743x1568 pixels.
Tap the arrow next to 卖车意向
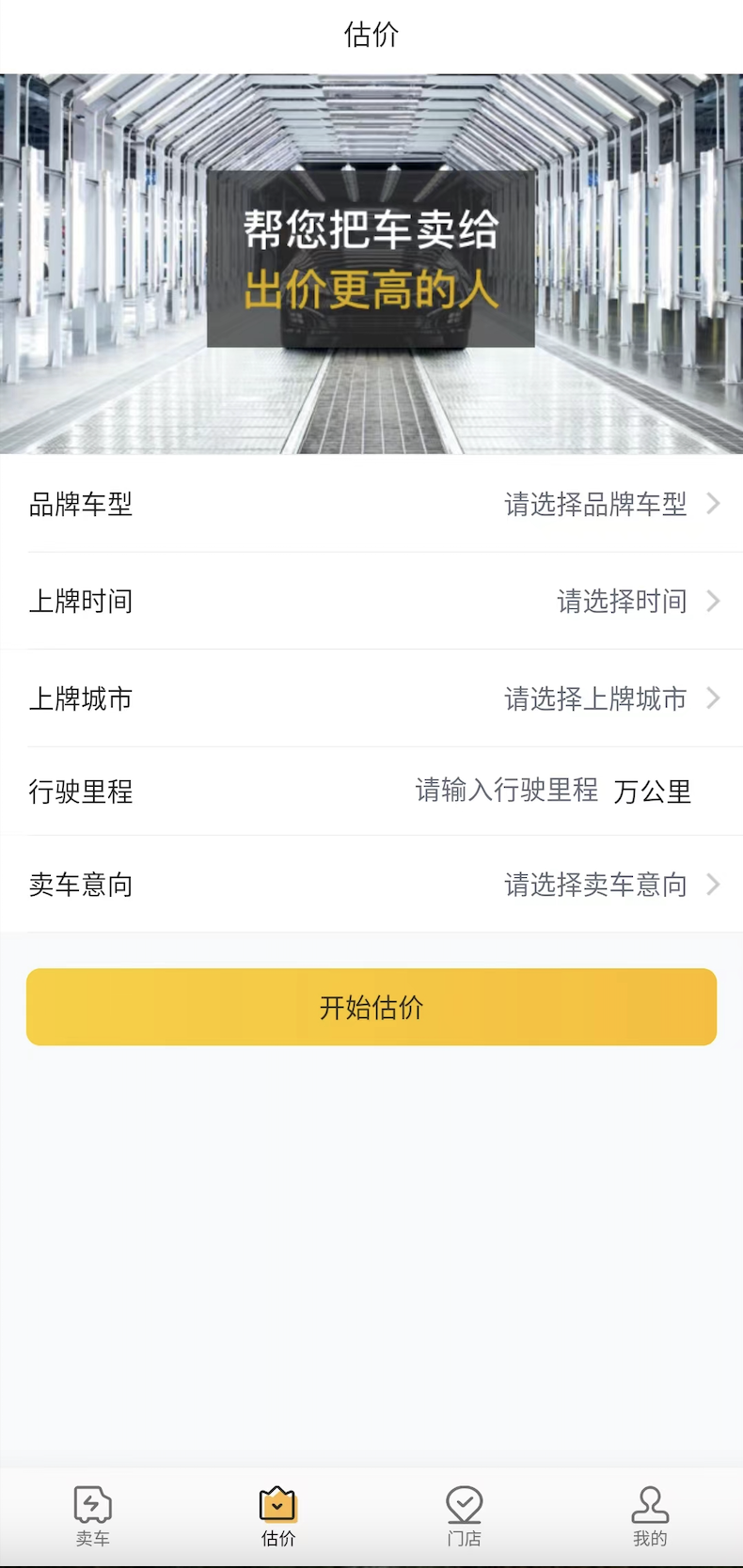(x=715, y=885)
